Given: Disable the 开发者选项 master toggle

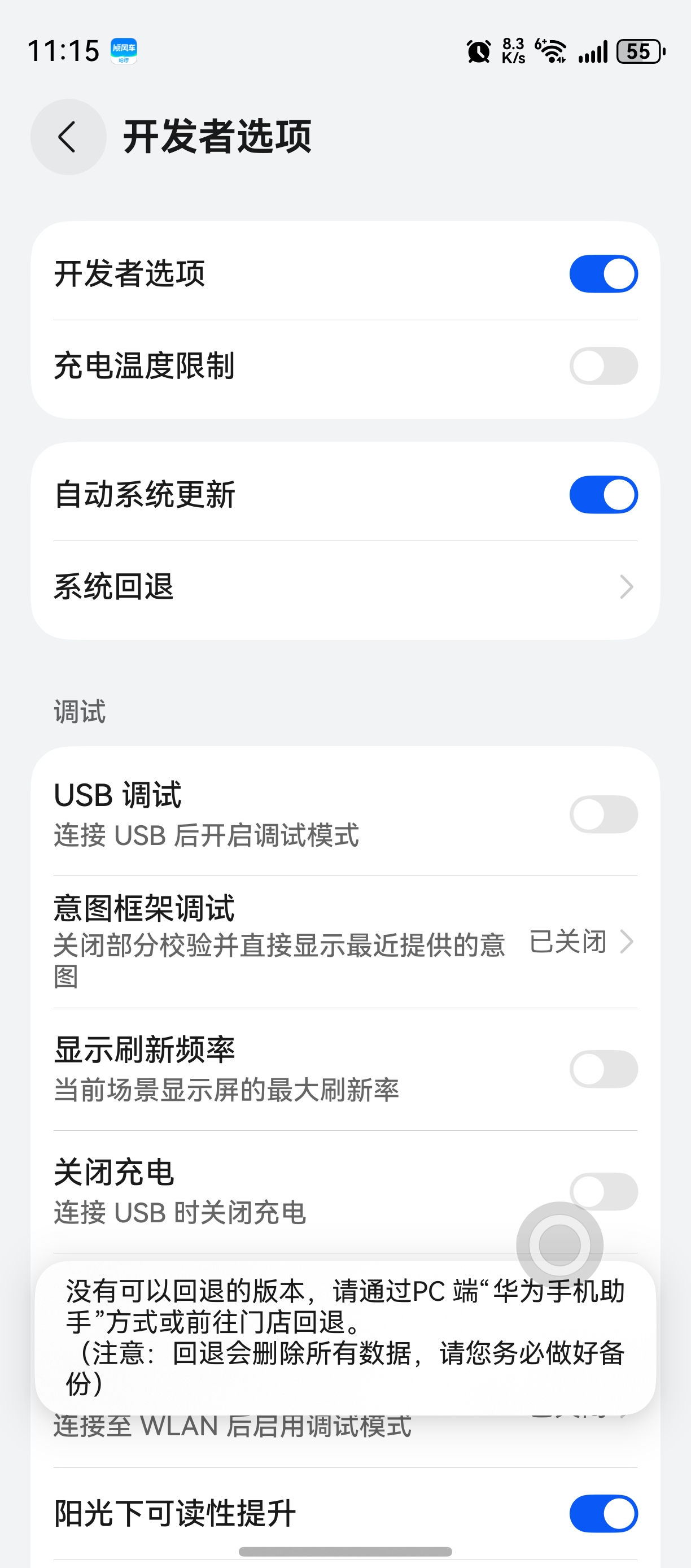Looking at the screenshot, I should 603,274.
